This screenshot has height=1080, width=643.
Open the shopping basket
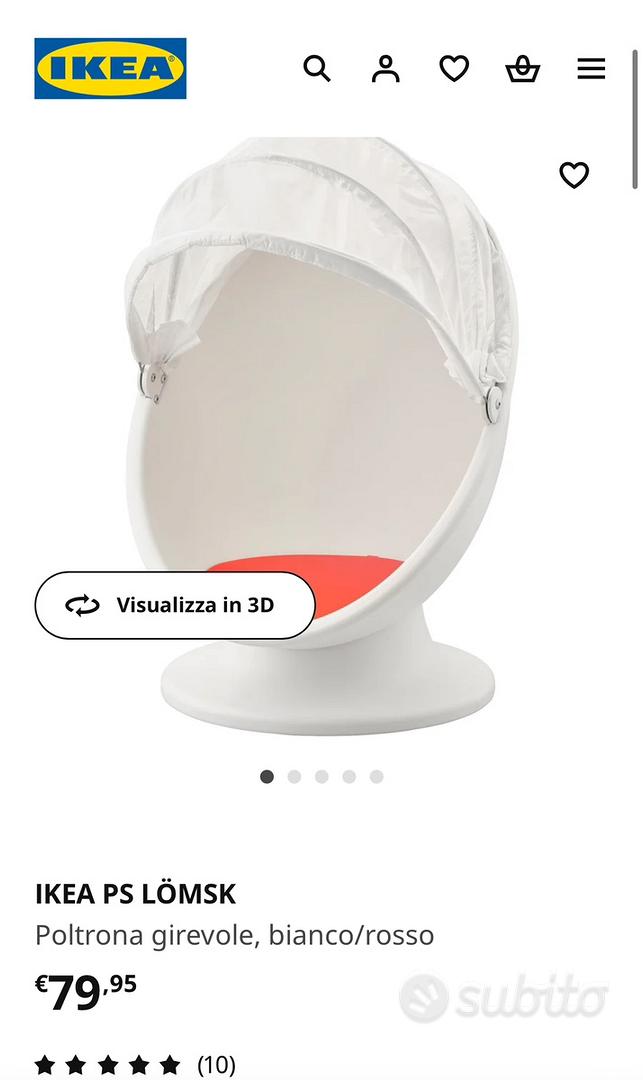pos(522,69)
